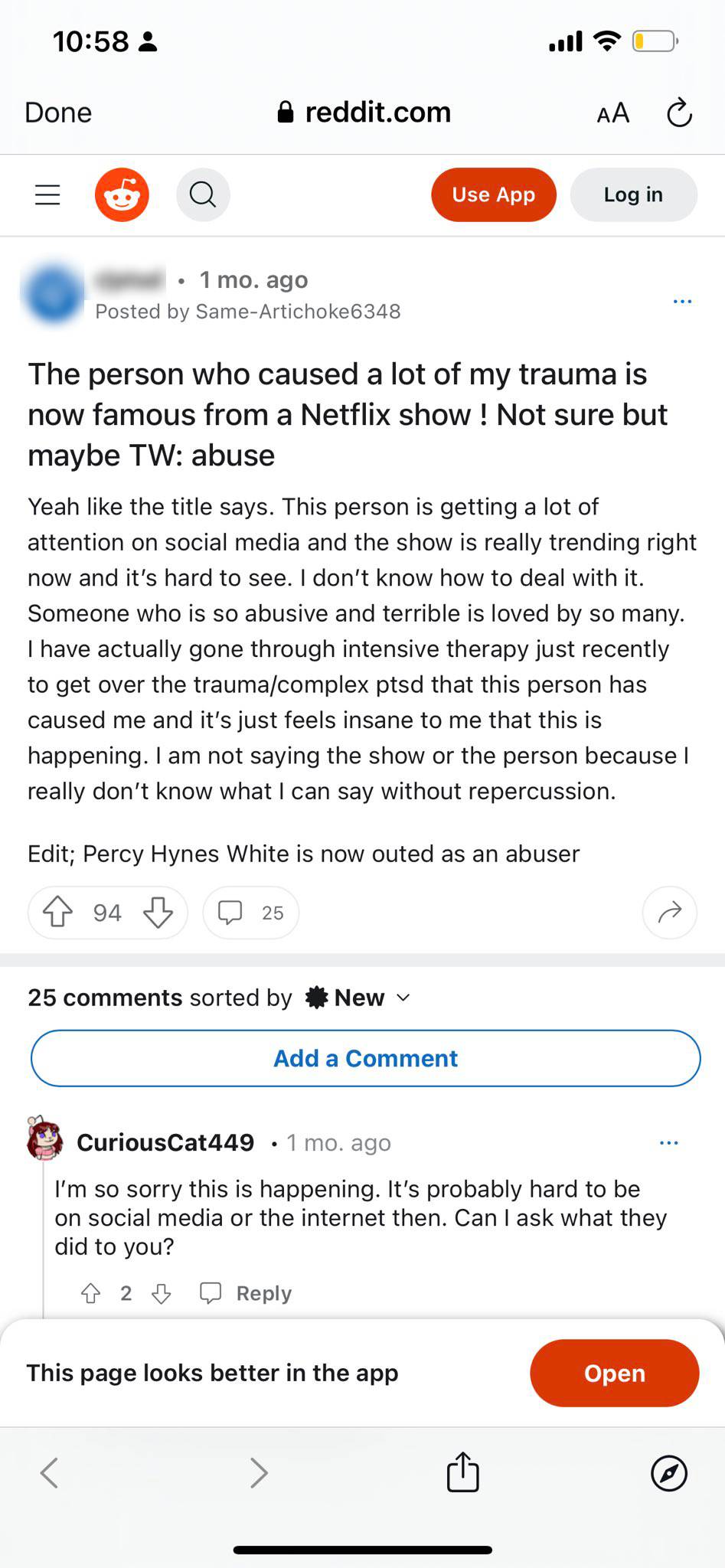This screenshot has width=725, height=1568.
Task: Open the page in the app
Action: (614, 1373)
